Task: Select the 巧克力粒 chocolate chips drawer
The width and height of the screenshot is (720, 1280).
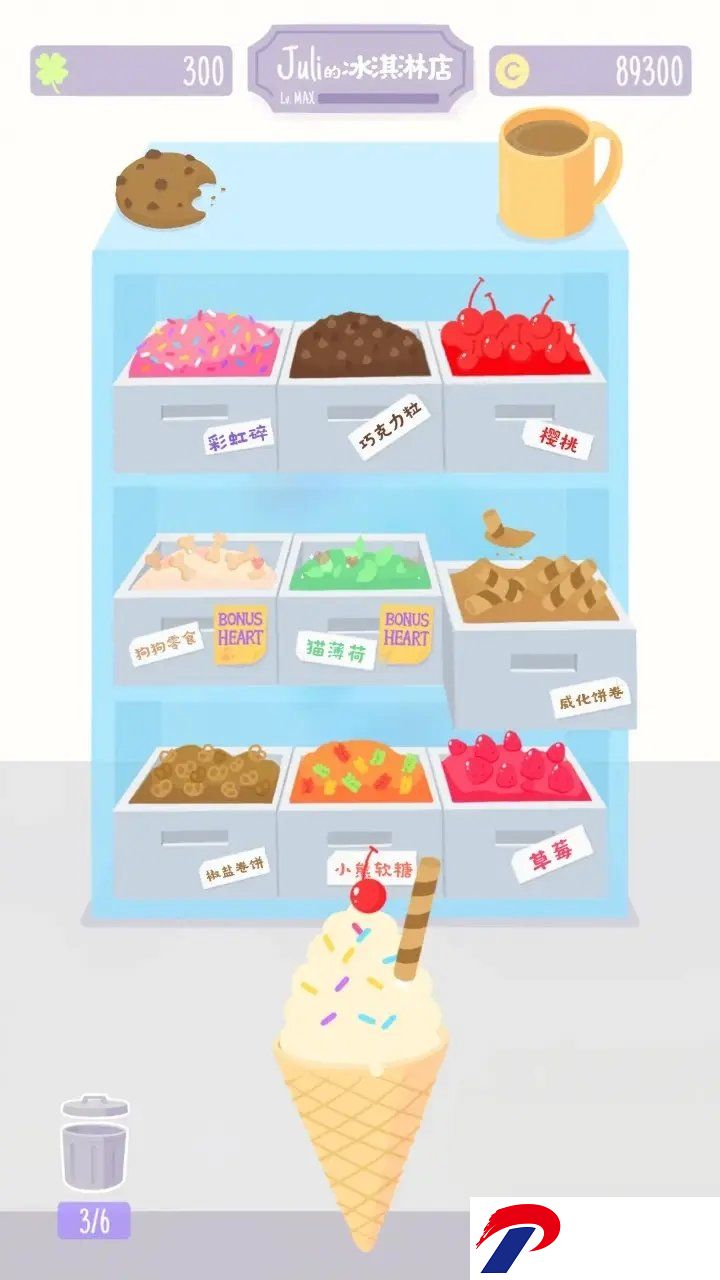Action: (360, 395)
